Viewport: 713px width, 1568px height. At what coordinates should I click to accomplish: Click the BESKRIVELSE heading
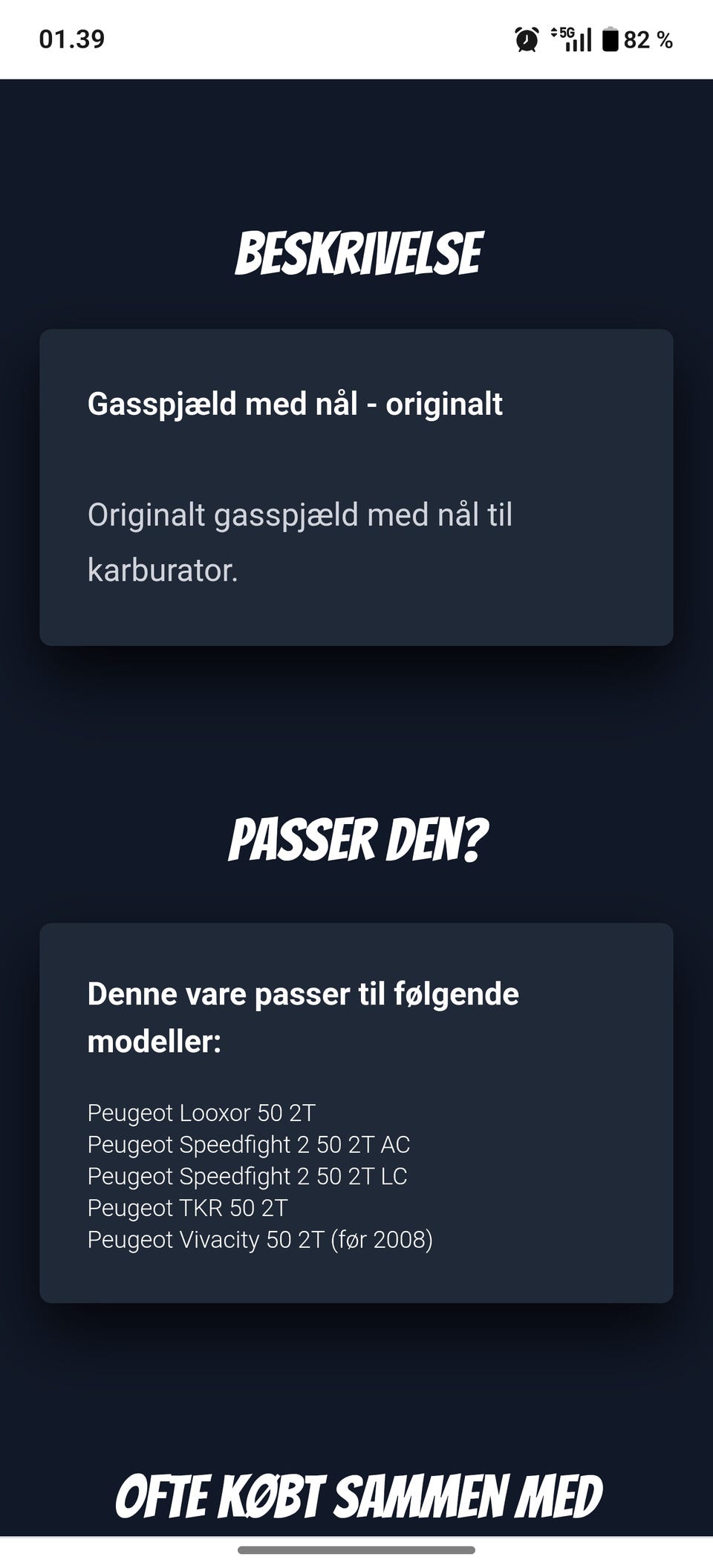[358, 252]
